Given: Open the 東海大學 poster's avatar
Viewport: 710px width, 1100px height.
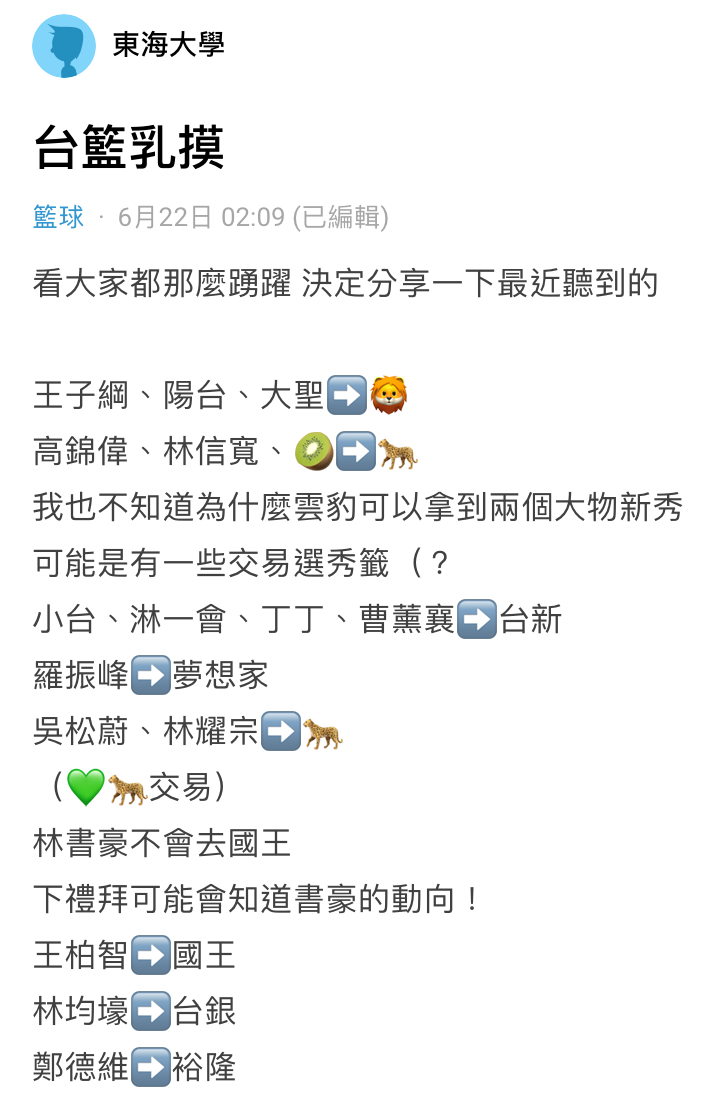Looking at the screenshot, I should click(64, 46).
